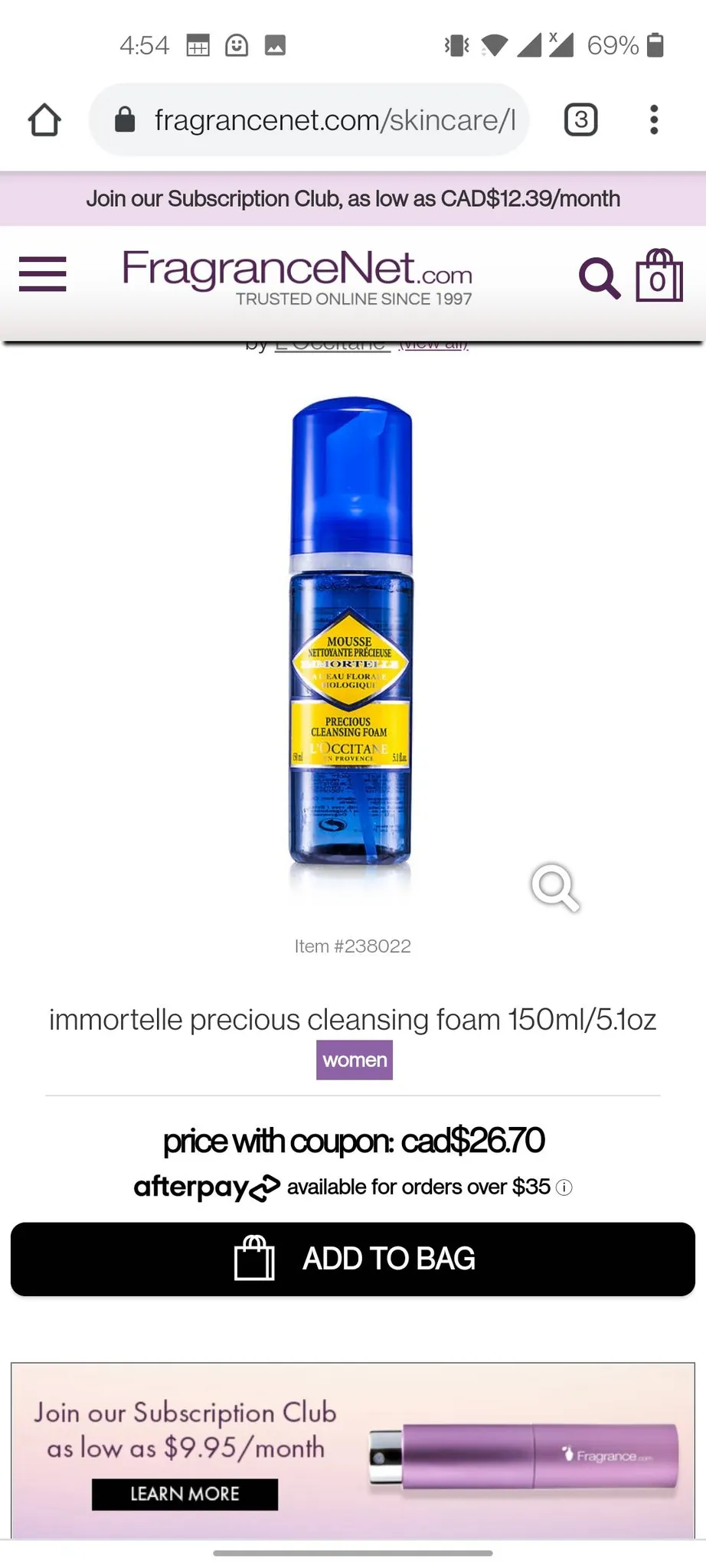Open the search function
The image size is (706, 1568).
coord(600,278)
